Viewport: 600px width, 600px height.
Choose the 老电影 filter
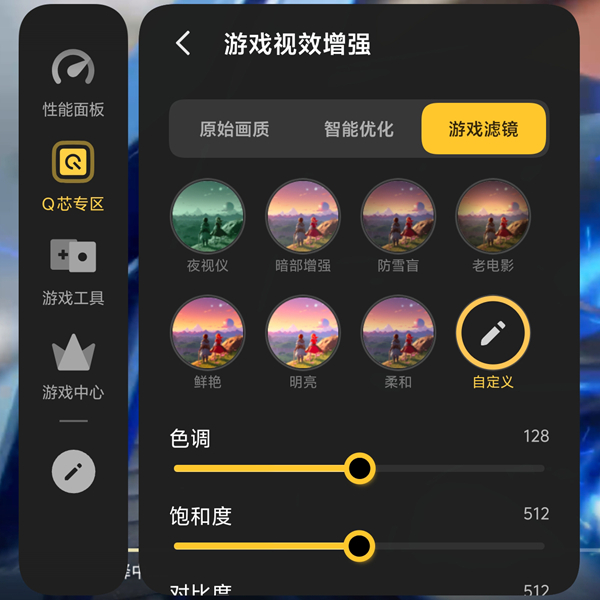coord(493,217)
